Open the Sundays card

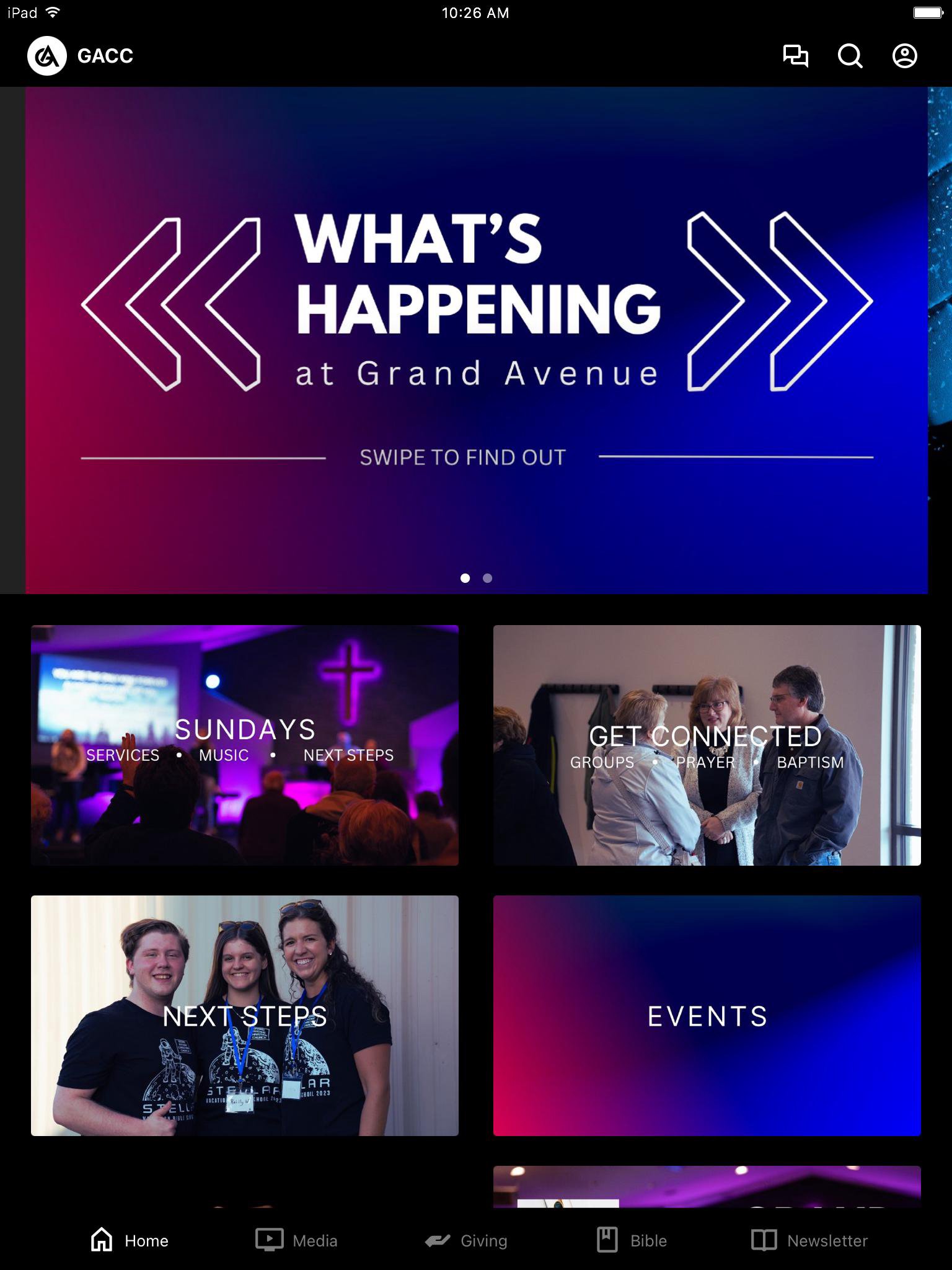tap(245, 745)
